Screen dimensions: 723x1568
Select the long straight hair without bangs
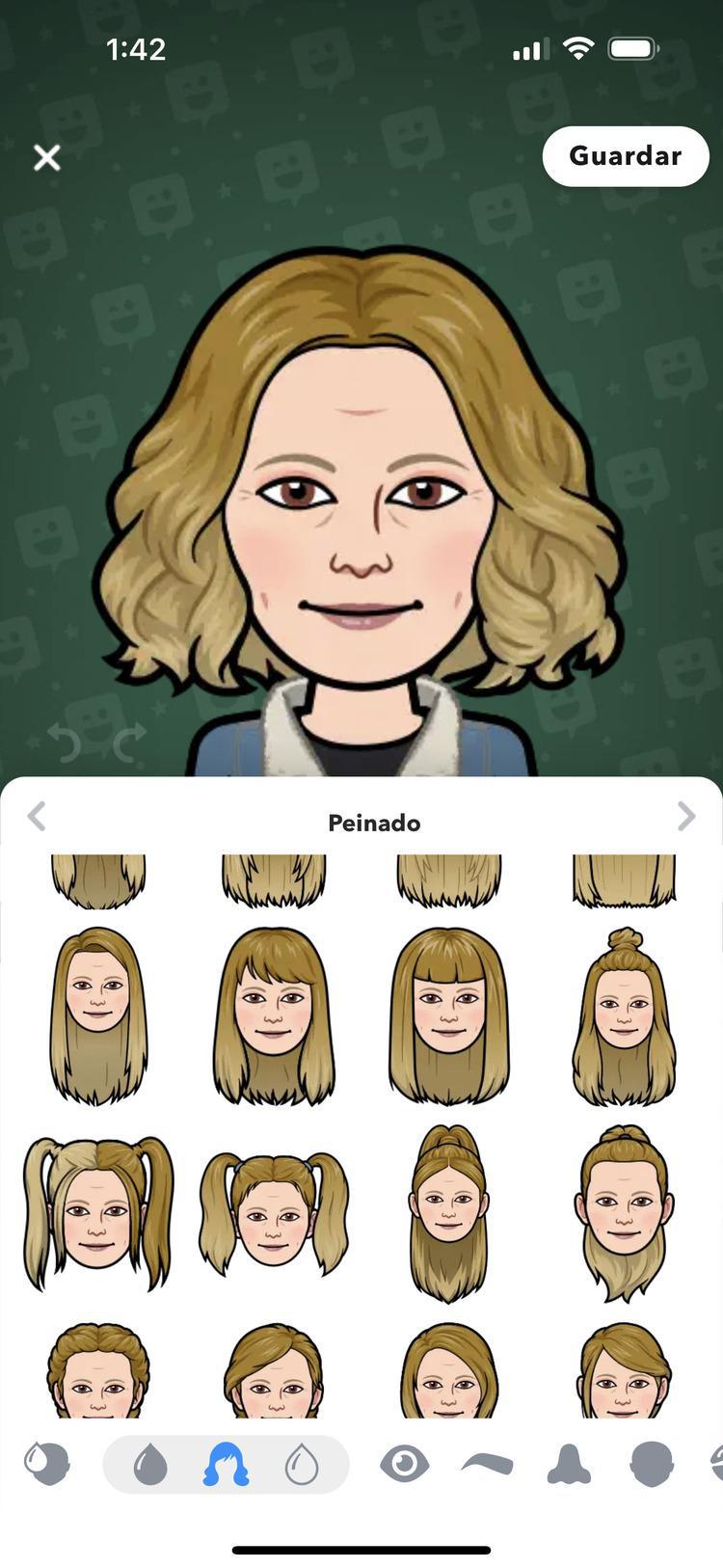(98, 1016)
